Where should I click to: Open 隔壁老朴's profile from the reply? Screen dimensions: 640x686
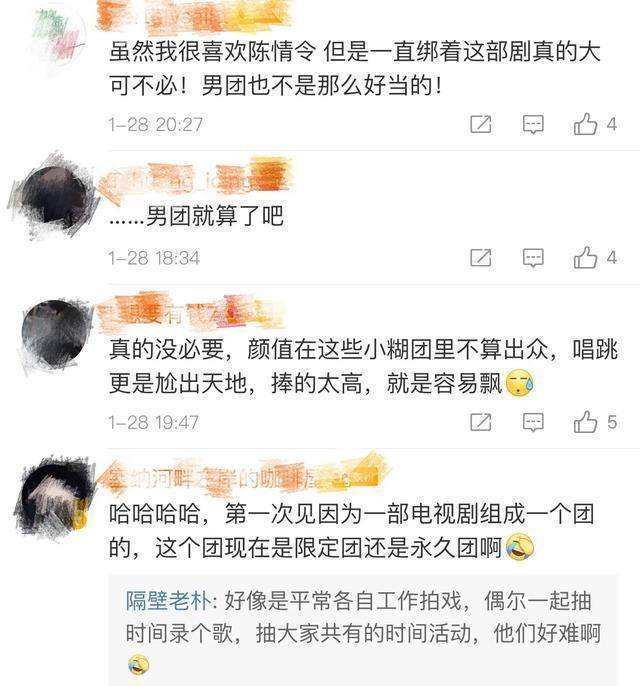pos(157,601)
